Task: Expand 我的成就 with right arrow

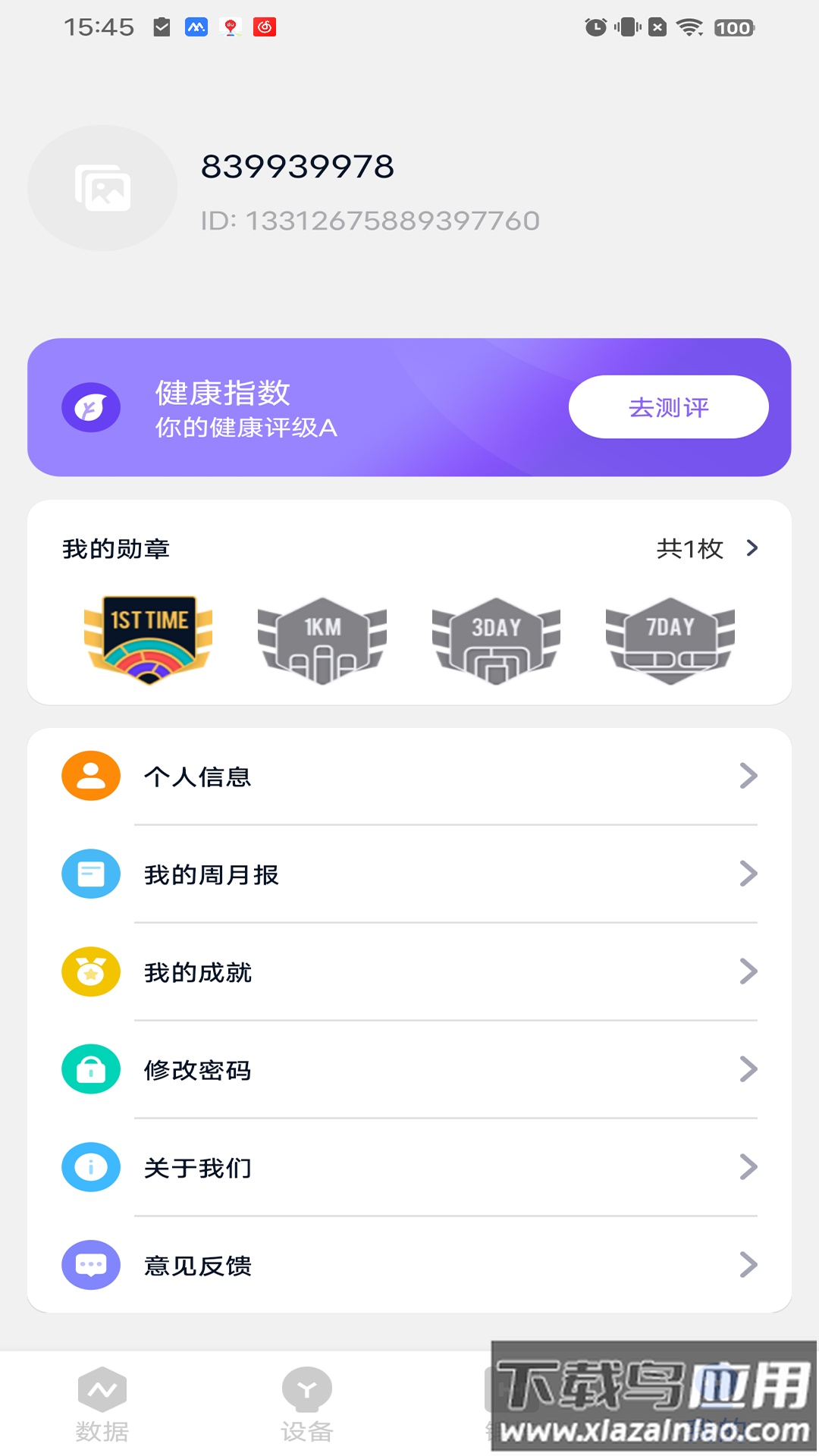Action: 750,971
